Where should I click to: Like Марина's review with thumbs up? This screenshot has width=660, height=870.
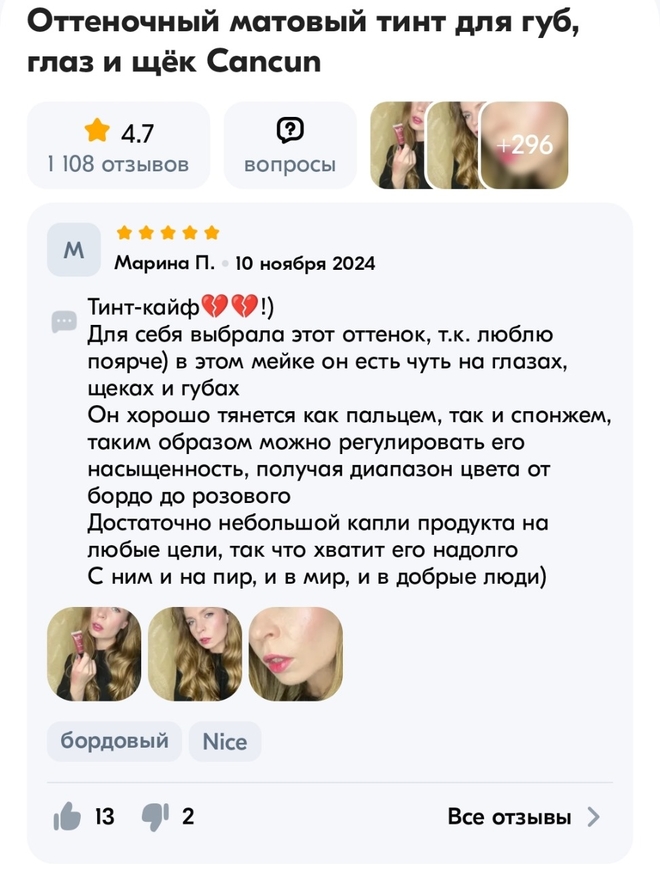pyautogui.click(x=68, y=816)
